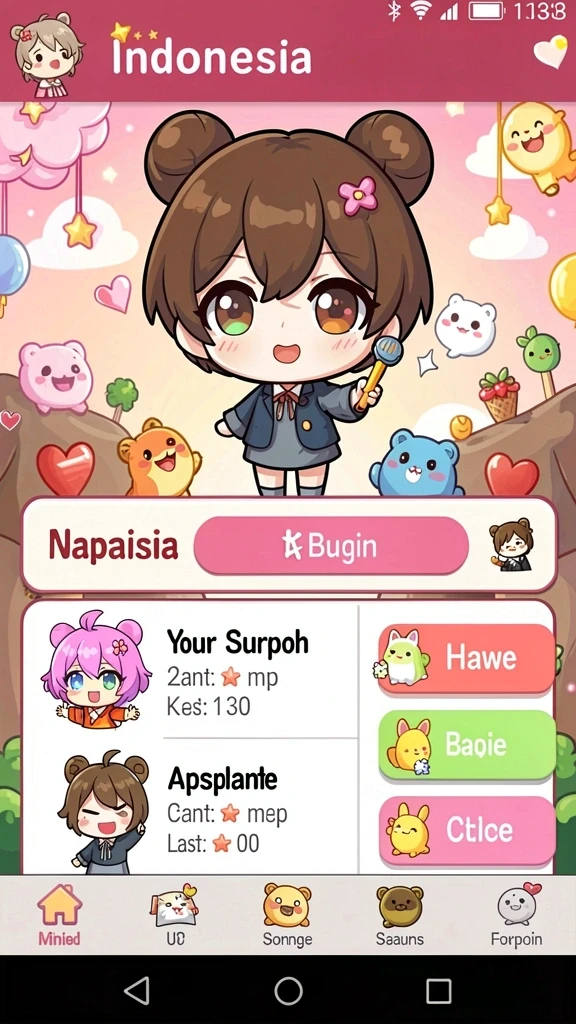This screenshot has height=1024, width=576.
Task: Tap the heart icon in the top bar
Action: (x=550, y=52)
